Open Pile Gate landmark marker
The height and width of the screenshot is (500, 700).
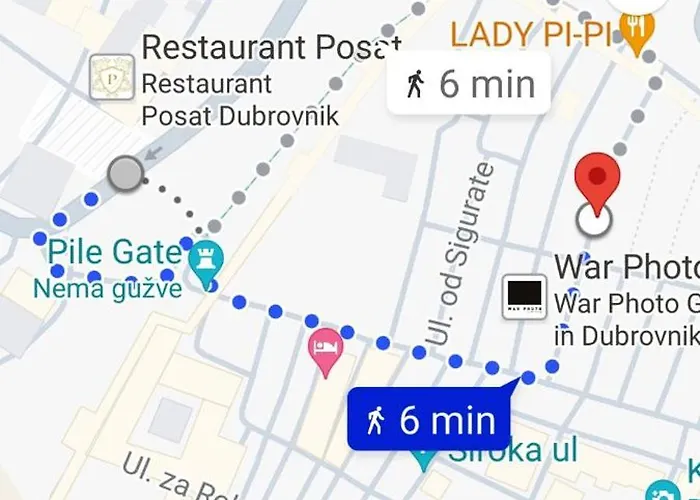pos(208,258)
